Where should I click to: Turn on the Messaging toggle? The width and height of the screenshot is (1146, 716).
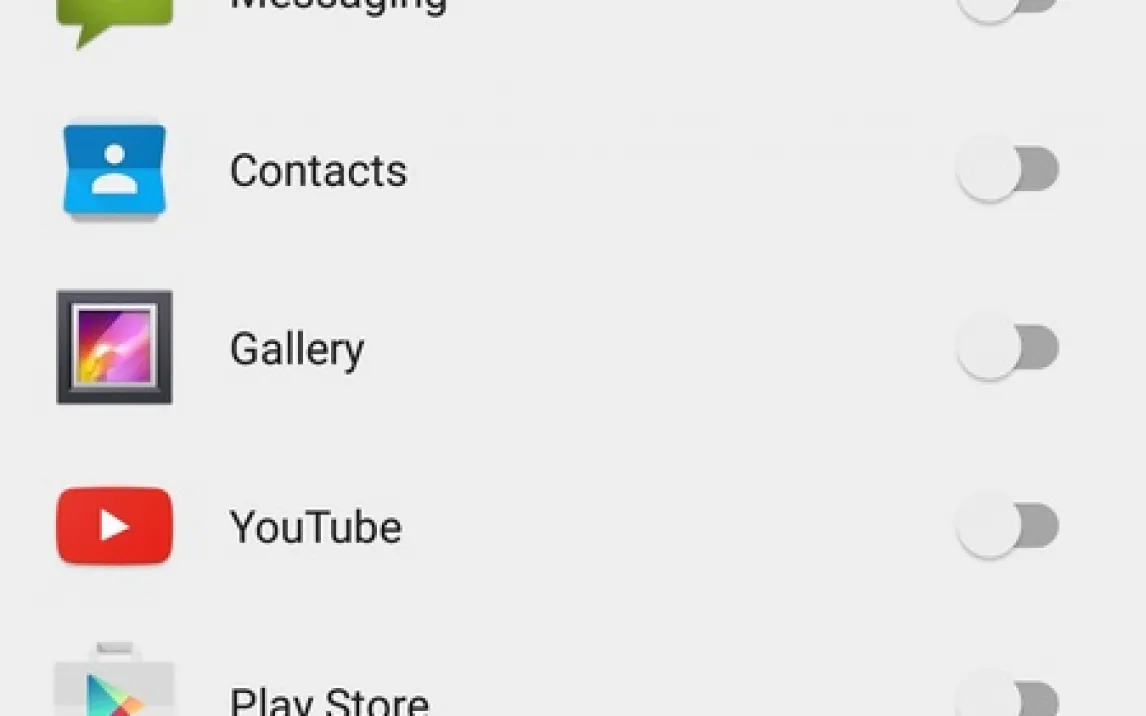click(1007, 6)
